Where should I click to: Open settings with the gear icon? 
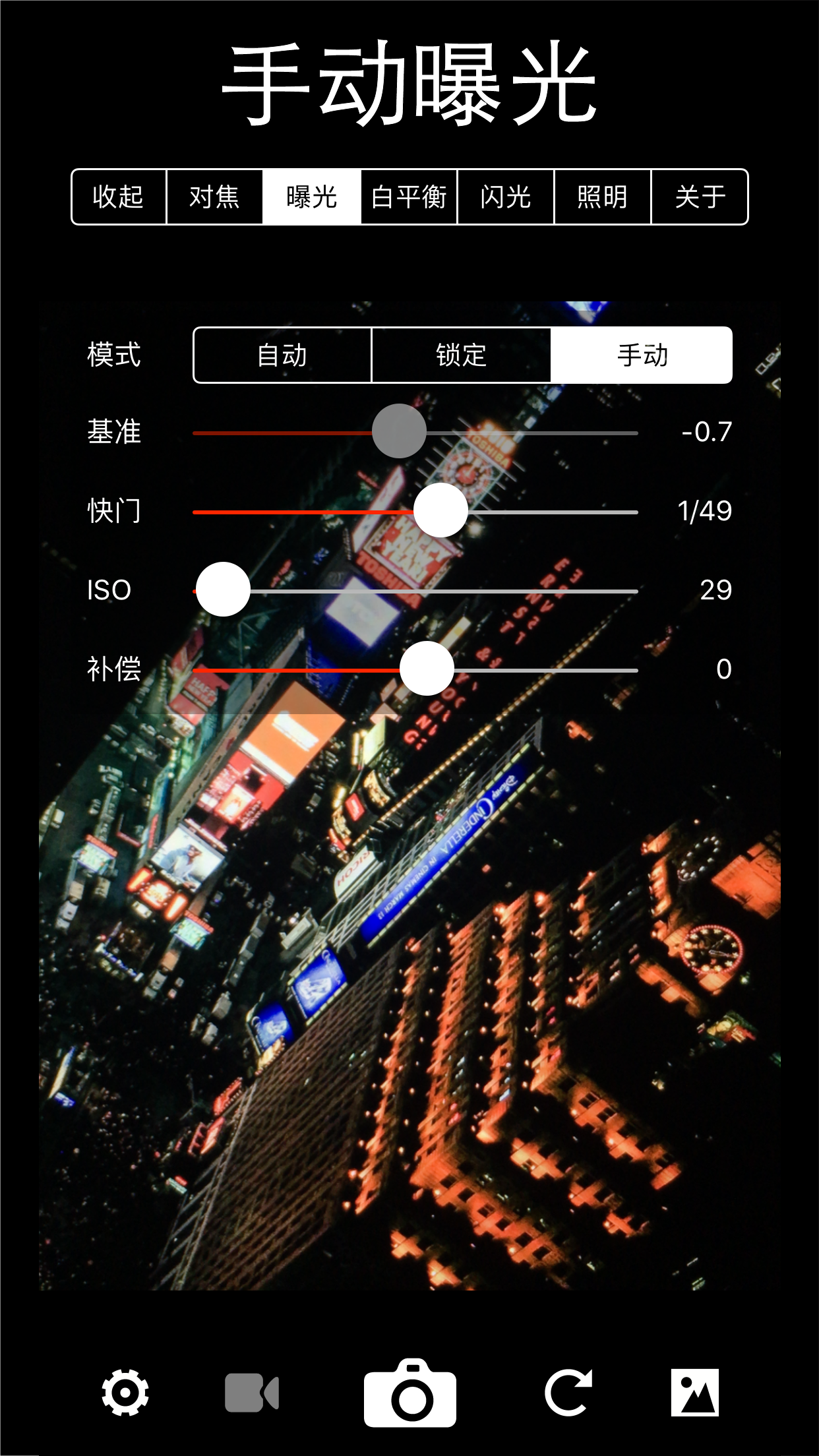pyautogui.click(x=125, y=1393)
